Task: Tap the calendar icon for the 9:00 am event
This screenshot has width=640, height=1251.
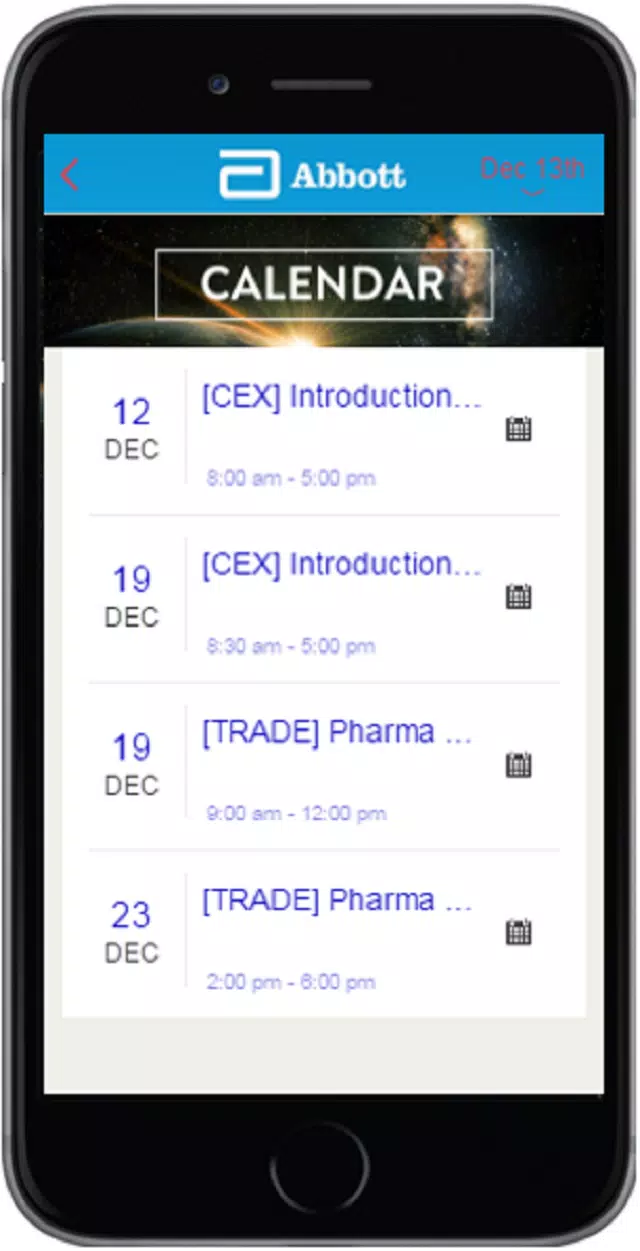Action: [x=518, y=765]
